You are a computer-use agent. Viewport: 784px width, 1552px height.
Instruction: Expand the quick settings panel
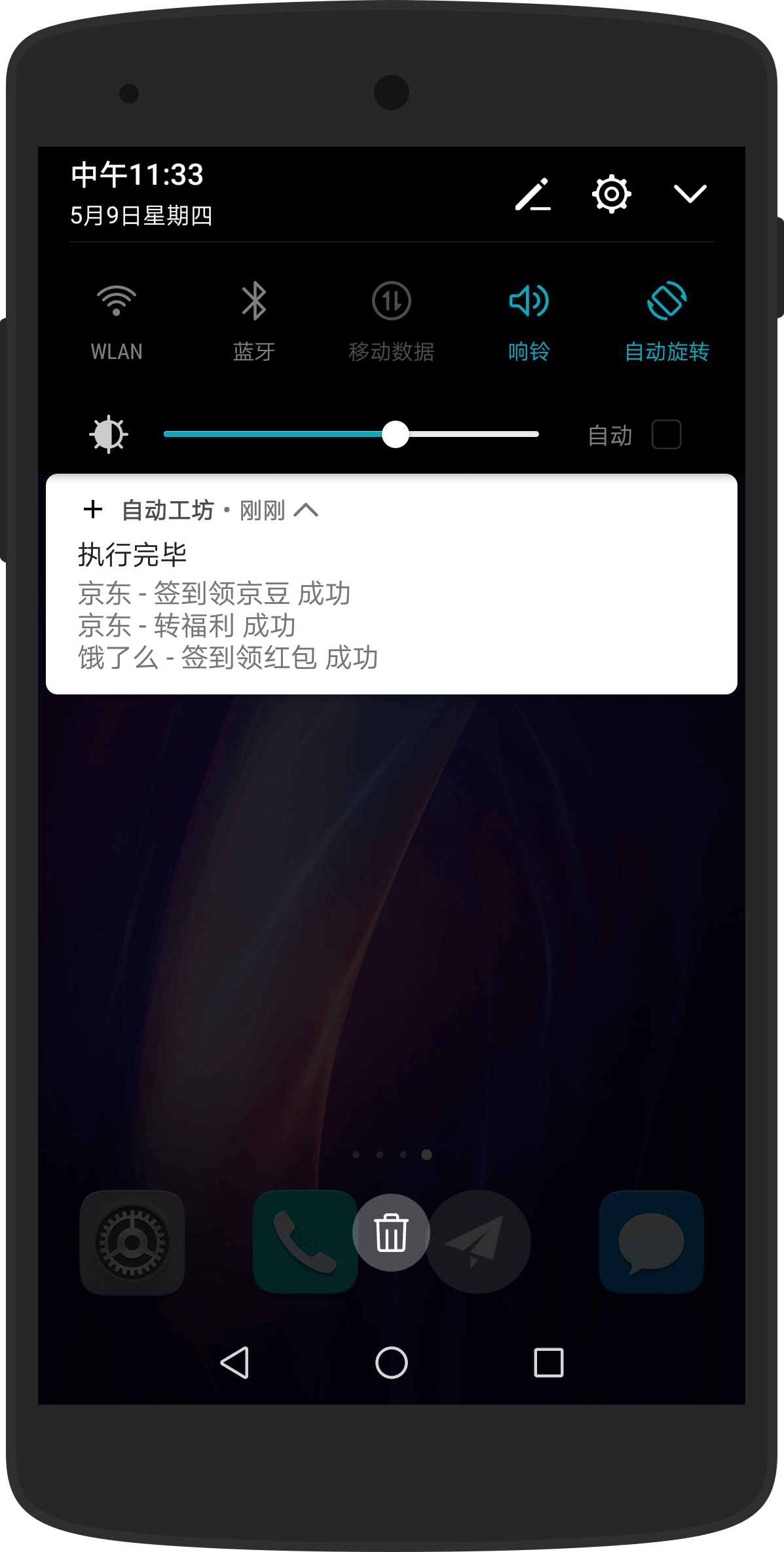690,194
